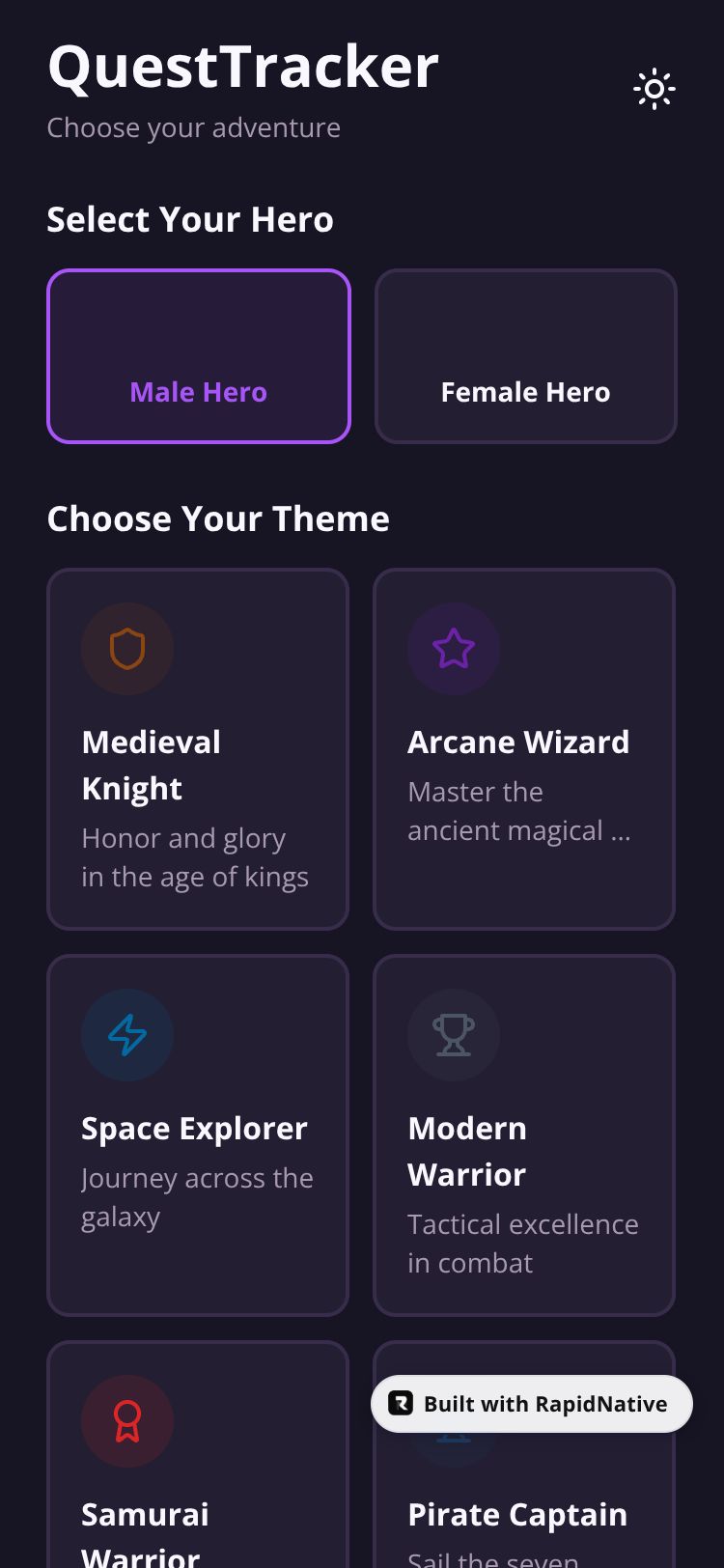Choose the Space Explorer theme card
The image size is (724, 1568).
point(198,1135)
